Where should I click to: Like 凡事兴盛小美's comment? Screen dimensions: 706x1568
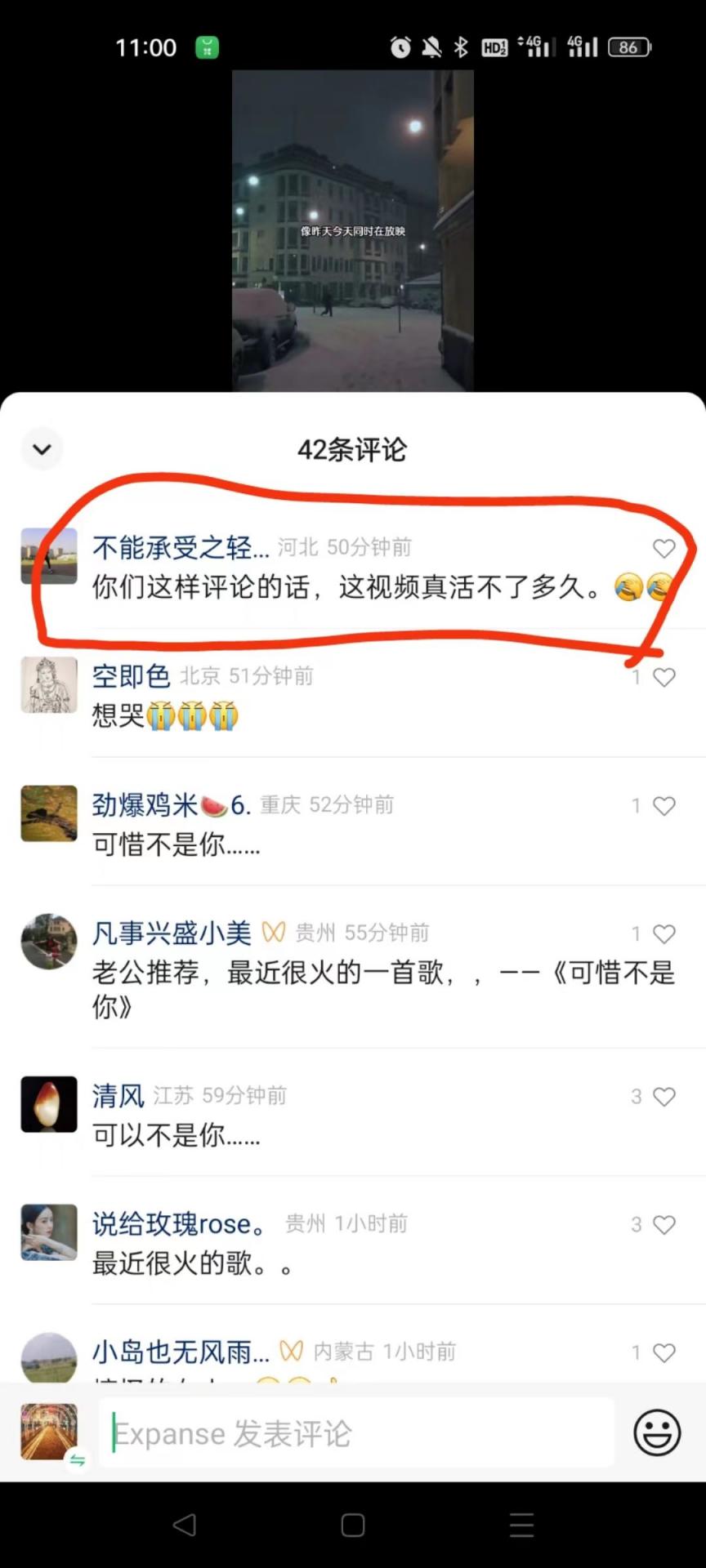[664, 933]
